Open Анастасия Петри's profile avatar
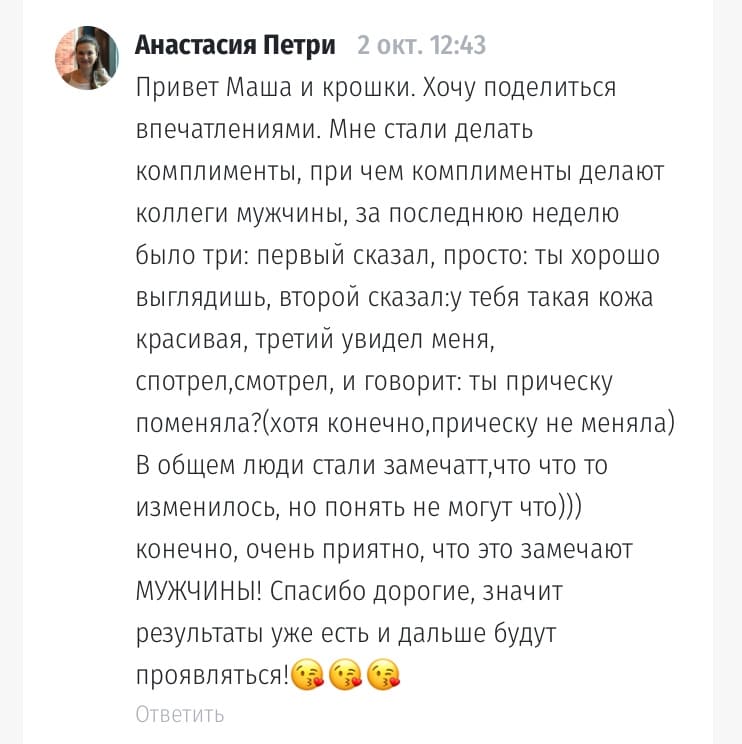This screenshot has width=742, height=744. point(86,57)
